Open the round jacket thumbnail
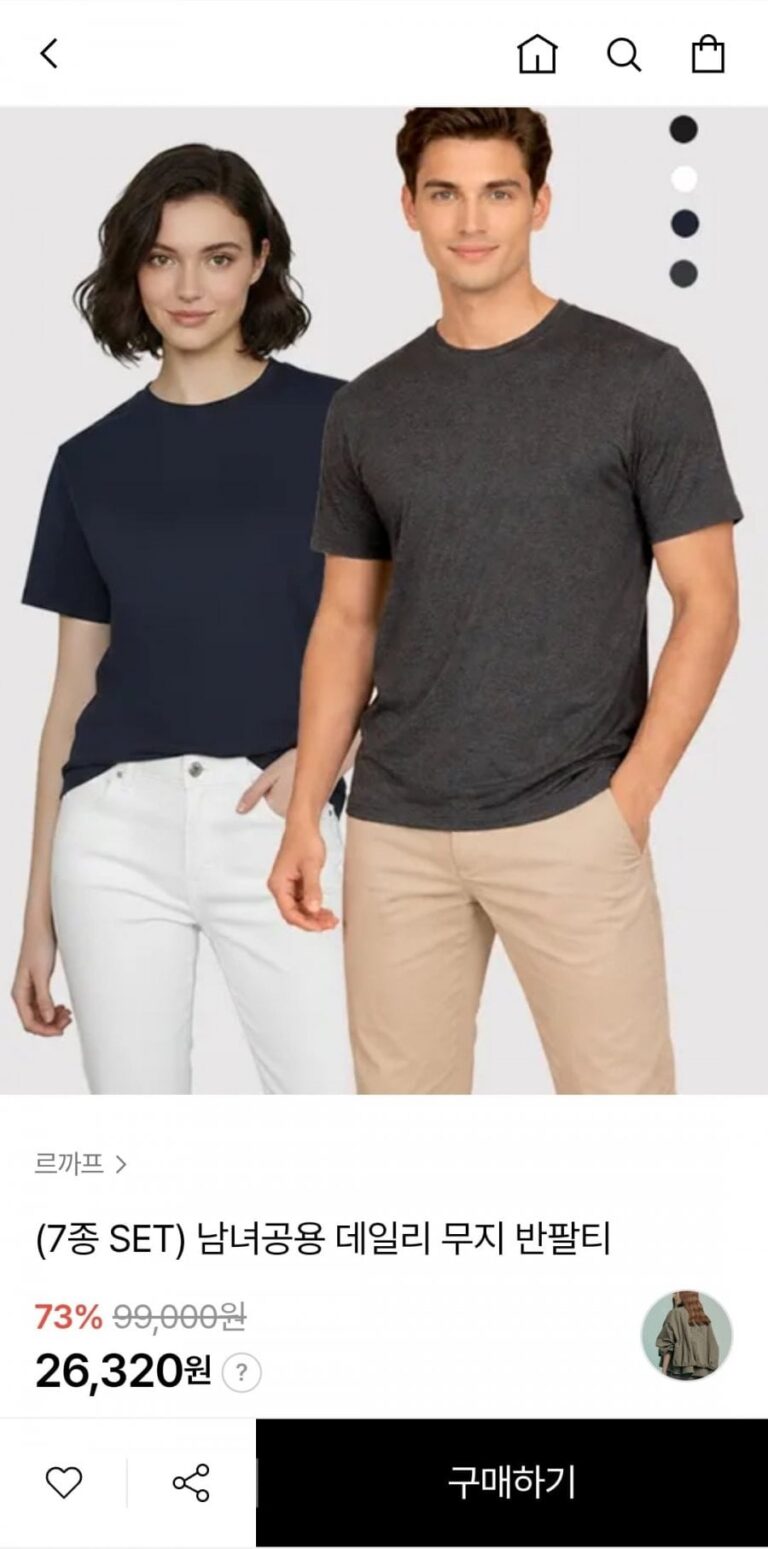The width and height of the screenshot is (768, 1549). click(686, 1336)
